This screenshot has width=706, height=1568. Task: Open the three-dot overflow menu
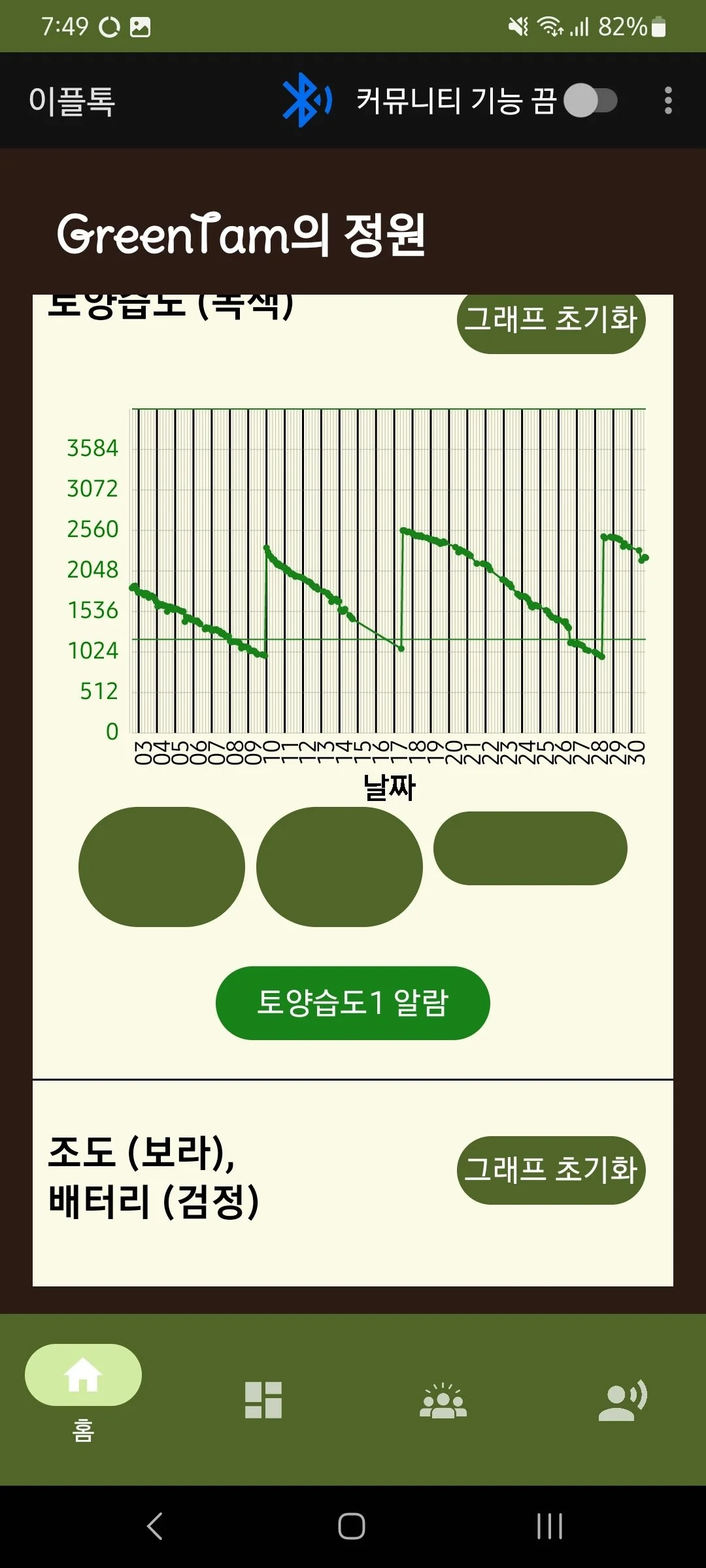(667, 101)
